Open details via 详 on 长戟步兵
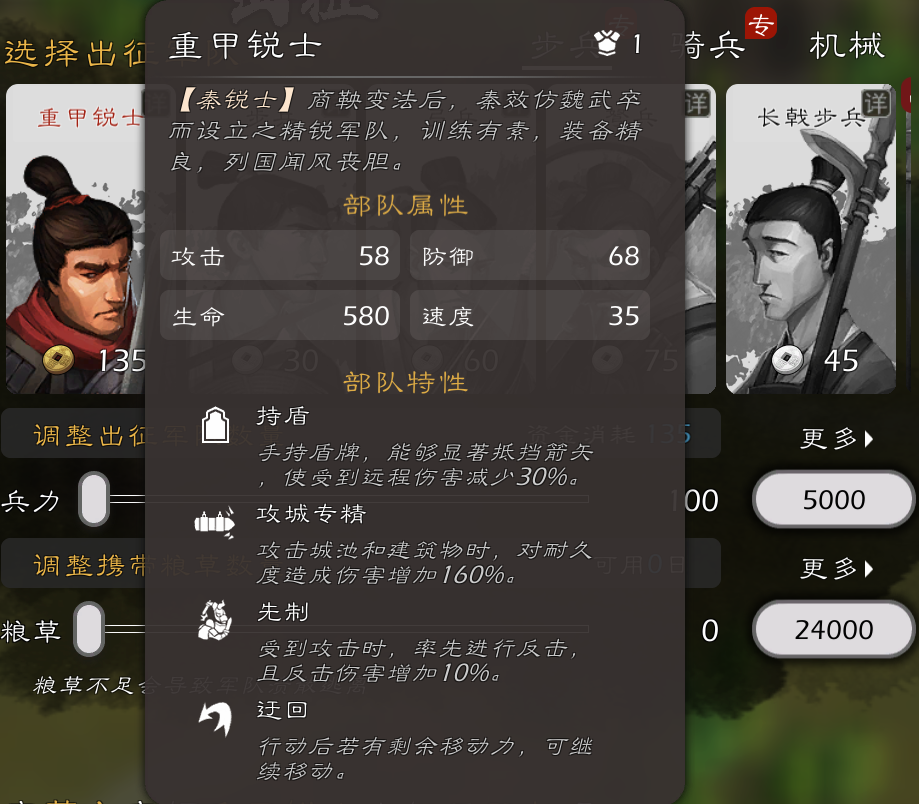The image size is (919, 804). pyautogui.click(x=875, y=103)
